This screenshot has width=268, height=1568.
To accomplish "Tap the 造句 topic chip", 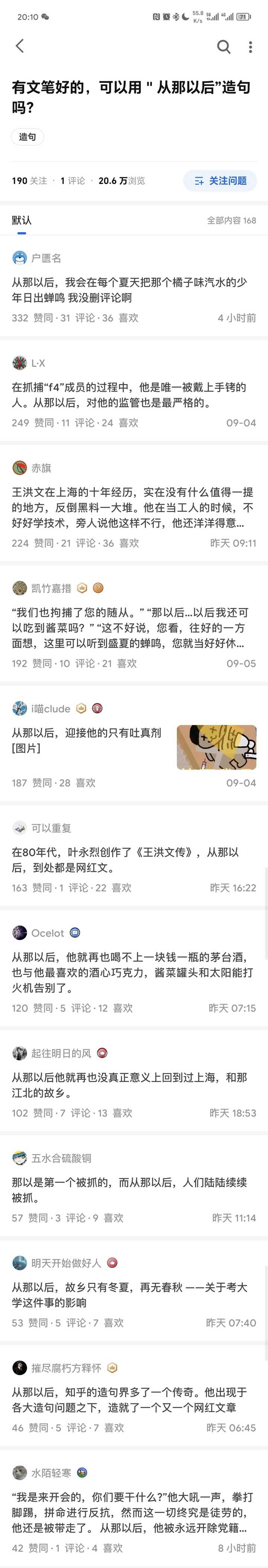I will click(x=28, y=137).
